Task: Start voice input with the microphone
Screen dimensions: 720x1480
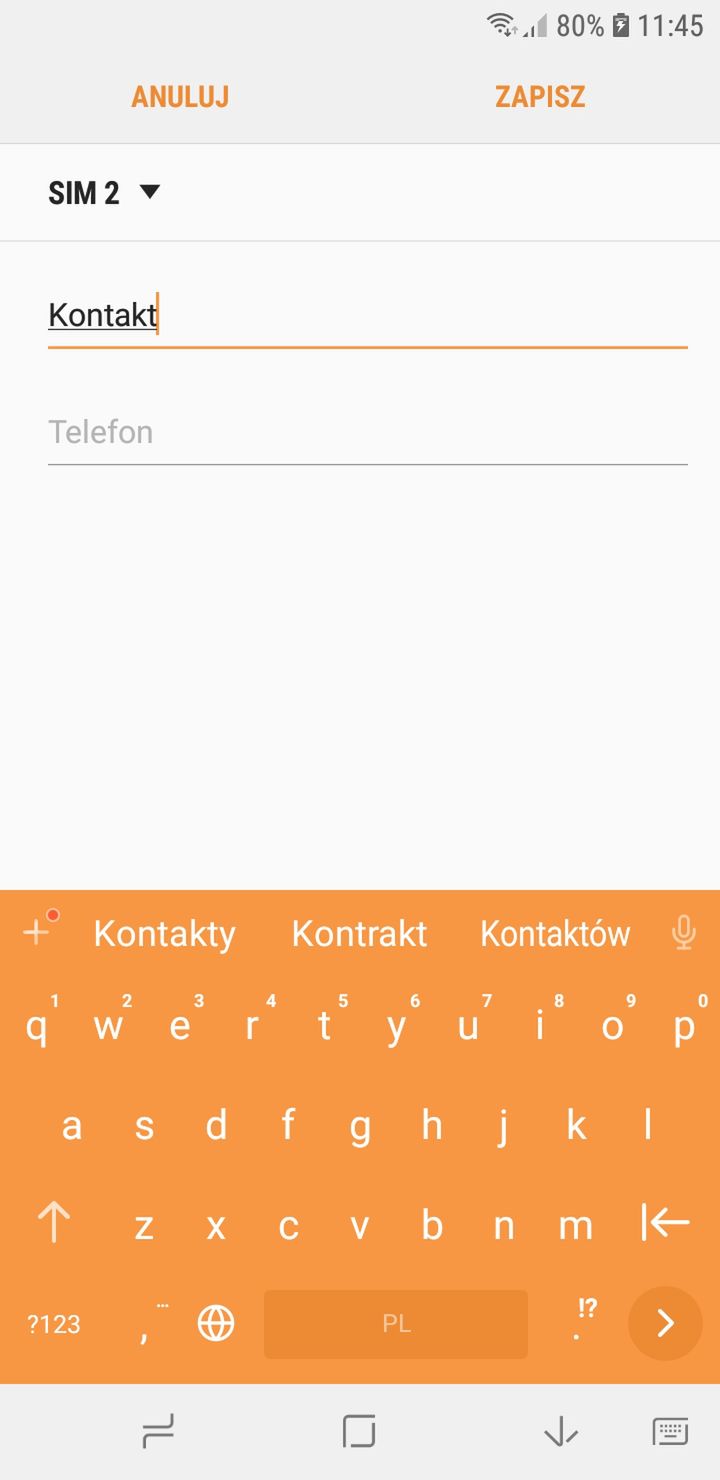Action: click(684, 933)
